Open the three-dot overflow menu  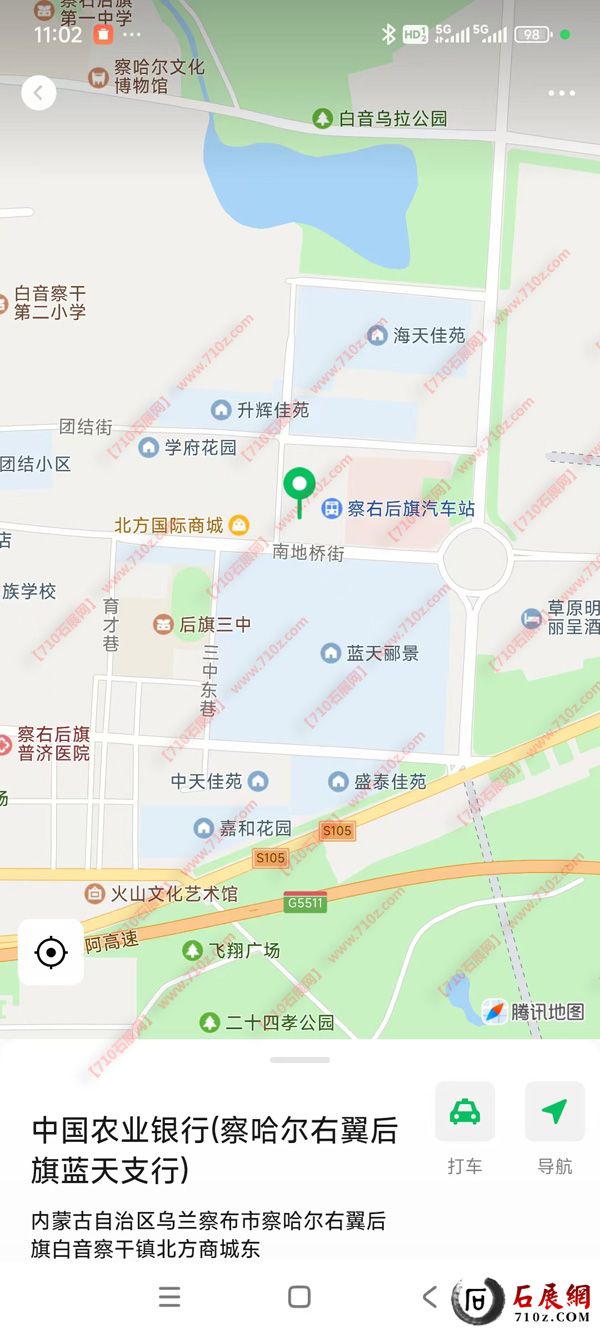point(561,93)
